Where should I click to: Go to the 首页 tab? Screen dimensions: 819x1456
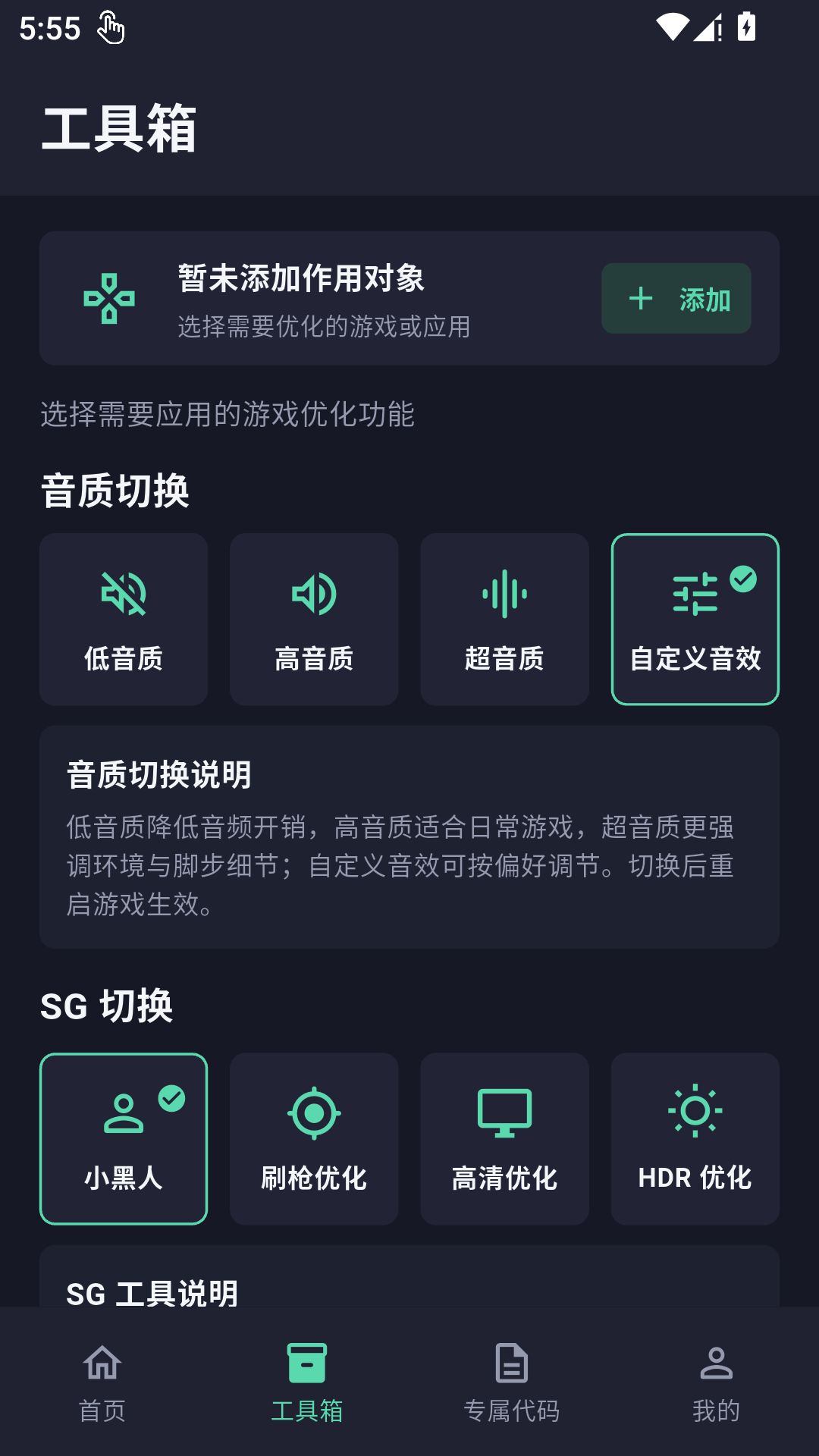[102, 1382]
